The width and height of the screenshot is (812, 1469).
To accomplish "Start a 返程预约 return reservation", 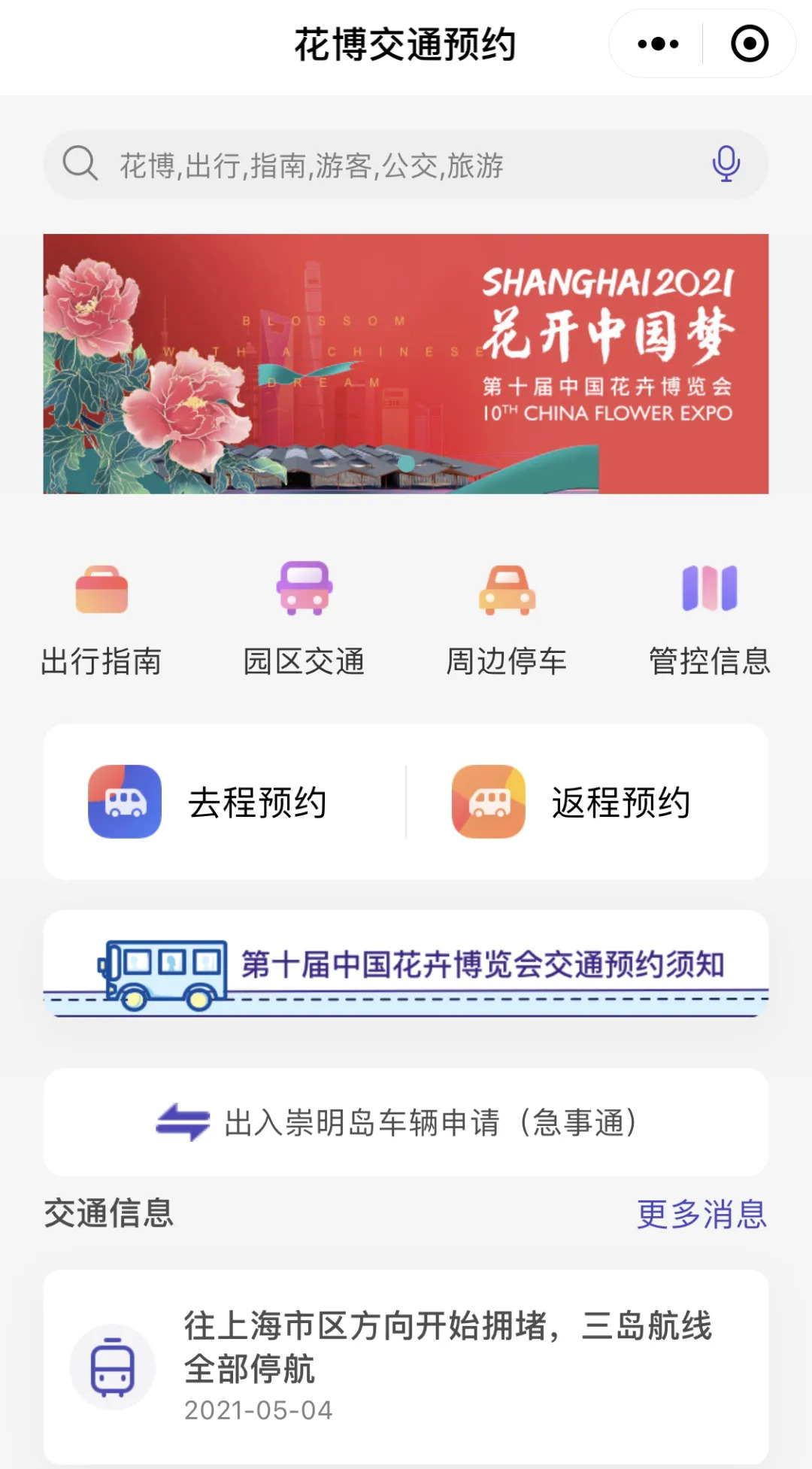I will click(x=587, y=802).
